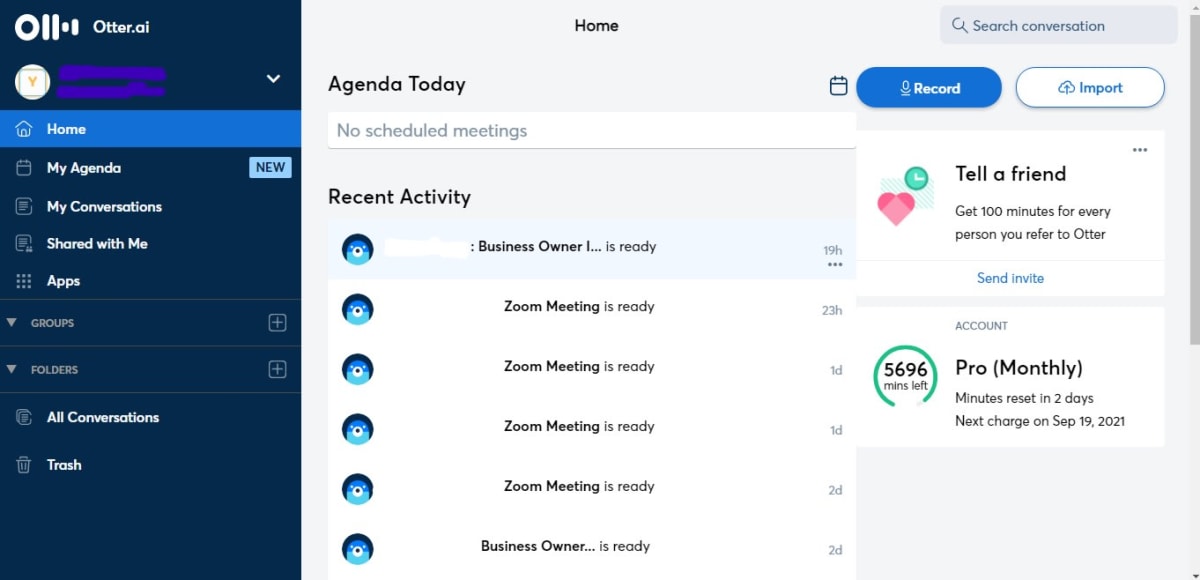Open options for the 19h activity item
The width and height of the screenshot is (1200, 580).
pos(834,265)
